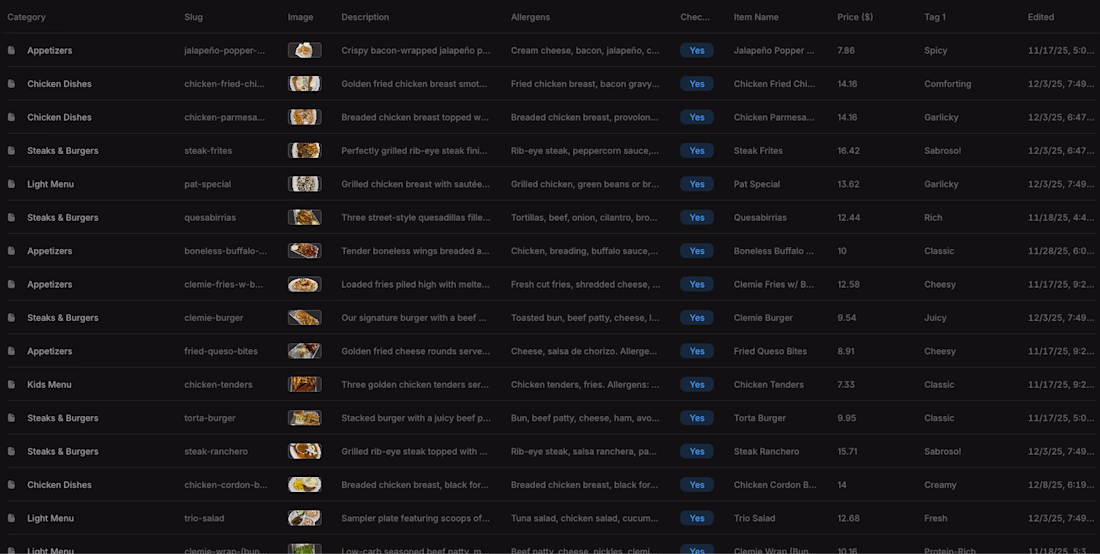
Task: Tap the Edited column header
Action: [x=1040, y=17]
